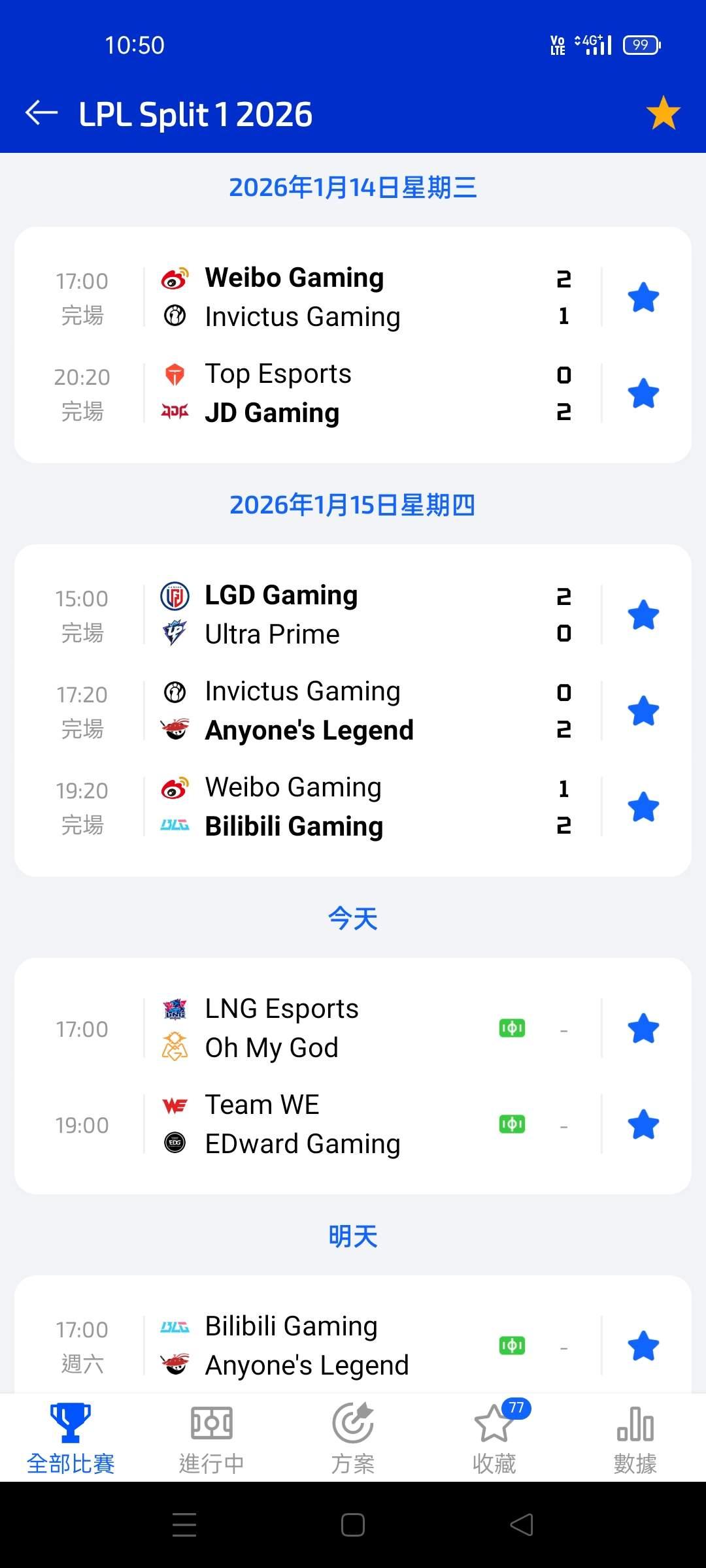Toggle star on Invictus Gaming vs Anyone's Legend
This screenshot has height=1568, width=706.
coord(643,711)
